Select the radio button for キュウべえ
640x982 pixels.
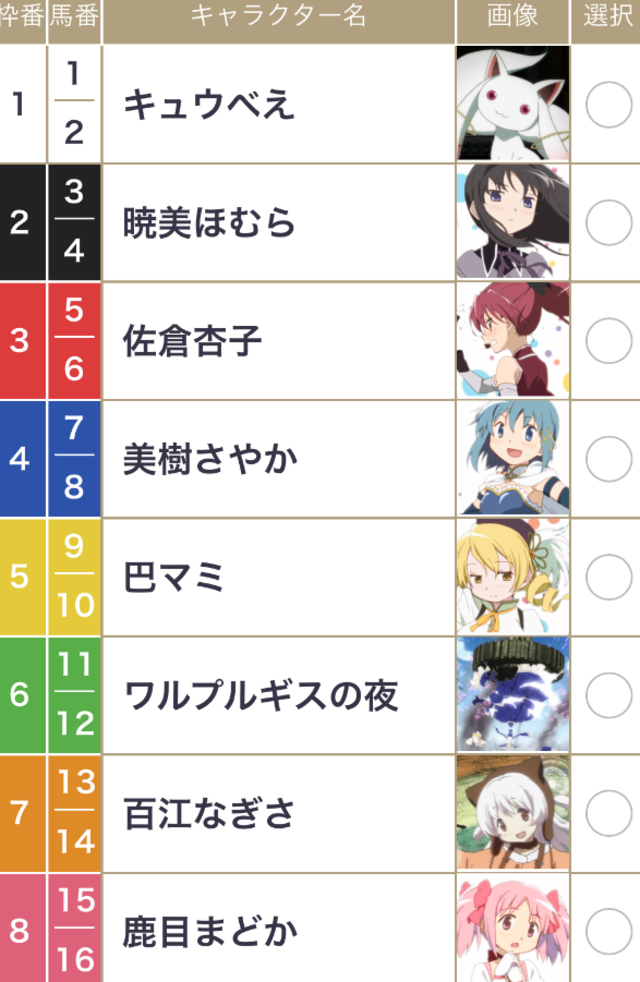[x=608, y=104]
